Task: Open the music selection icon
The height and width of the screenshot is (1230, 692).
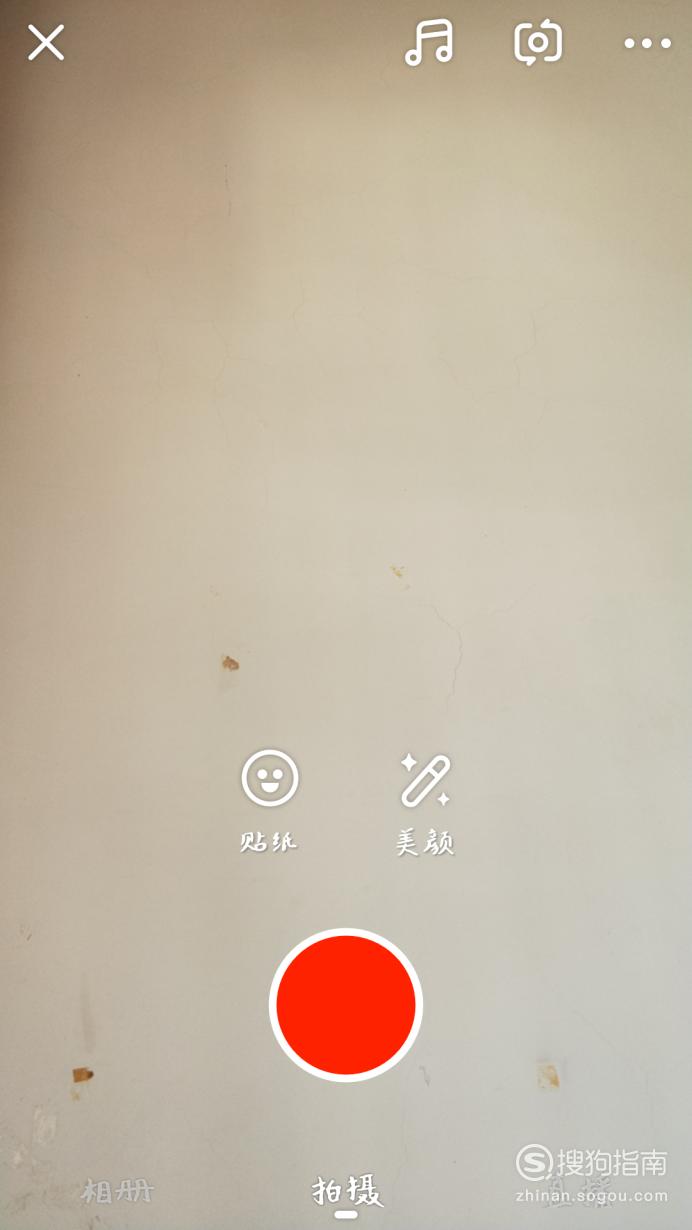Action: 429,43
